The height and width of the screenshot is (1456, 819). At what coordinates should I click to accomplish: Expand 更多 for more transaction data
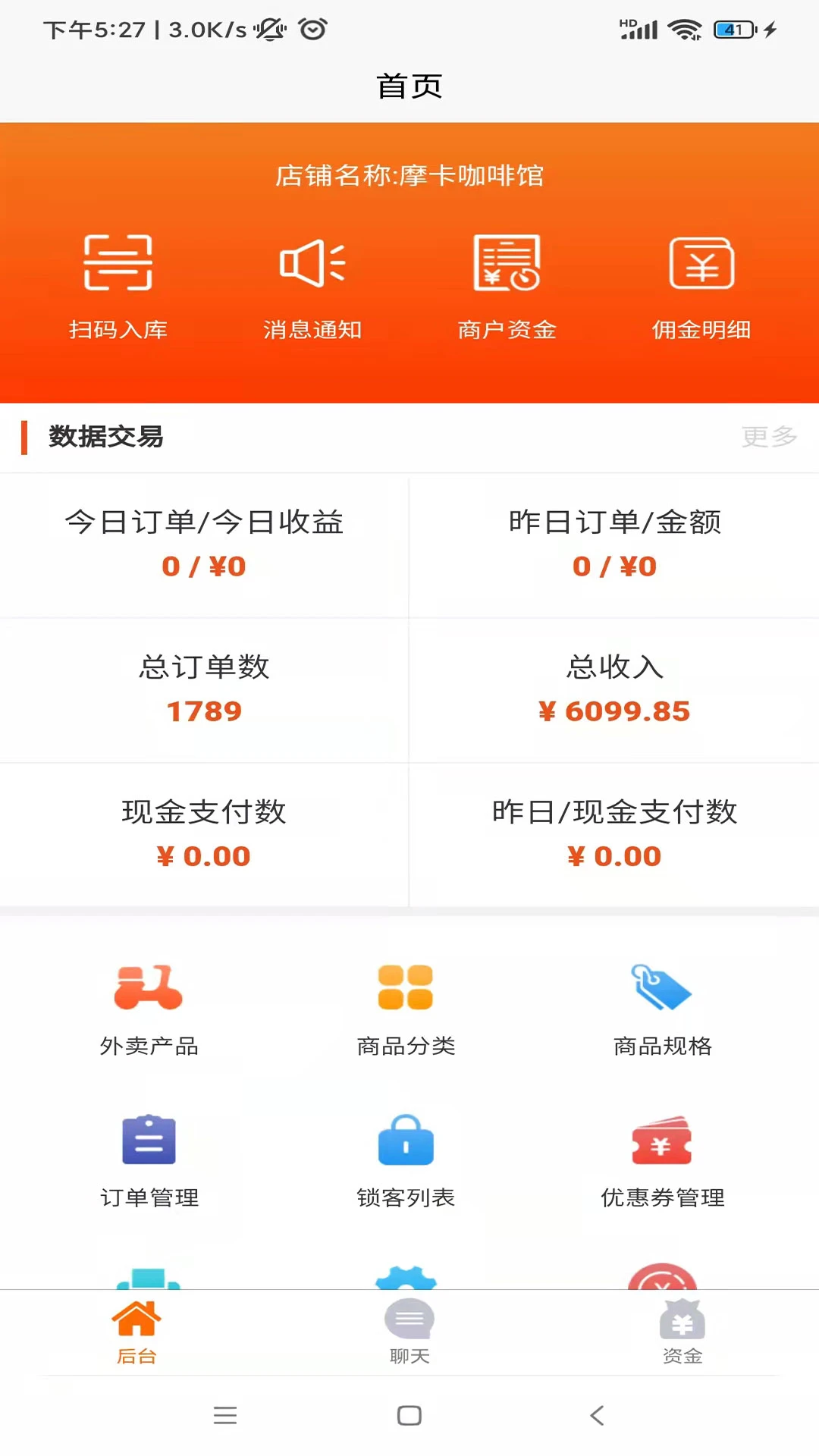pyautogui.click(x=770, y=435)
